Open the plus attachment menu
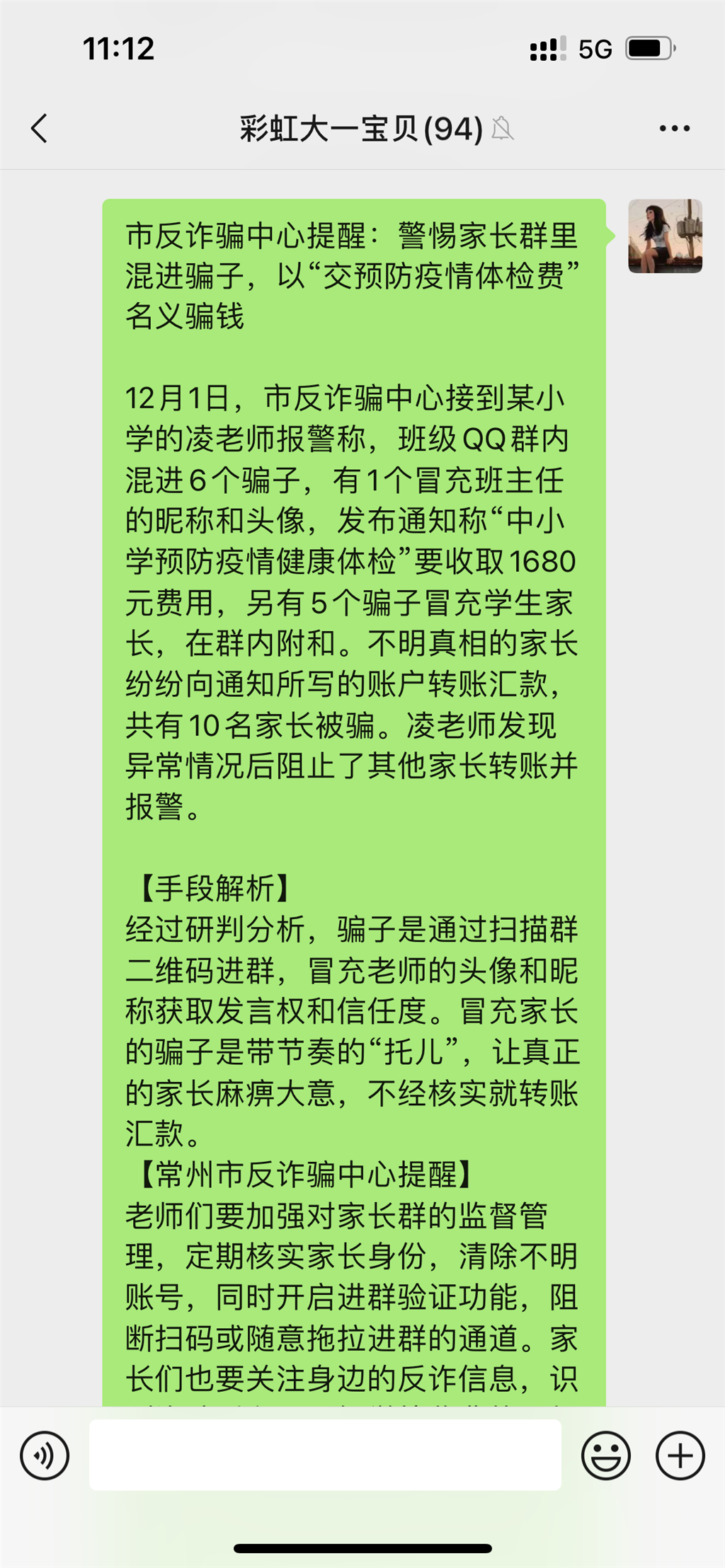 tap(680, 1455)
